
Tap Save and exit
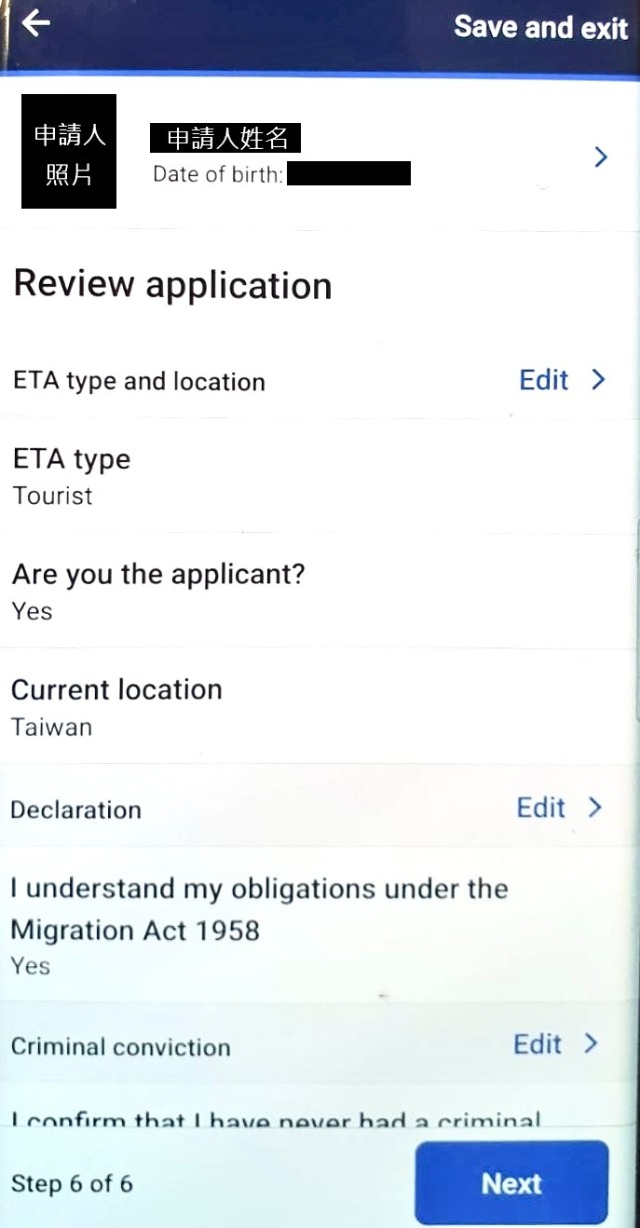click(540, 27)
